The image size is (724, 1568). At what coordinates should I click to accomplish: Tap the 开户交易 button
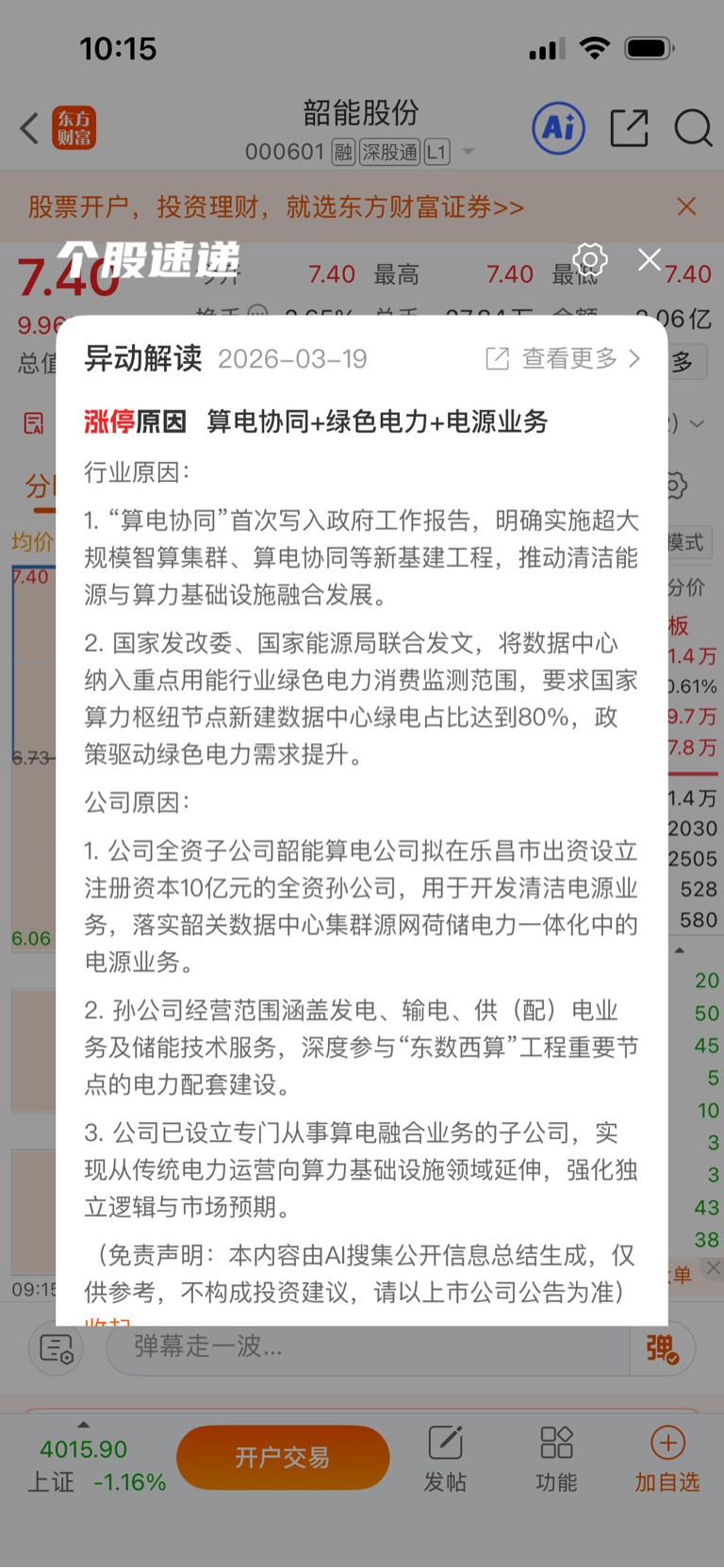(x=283, y=1457)
